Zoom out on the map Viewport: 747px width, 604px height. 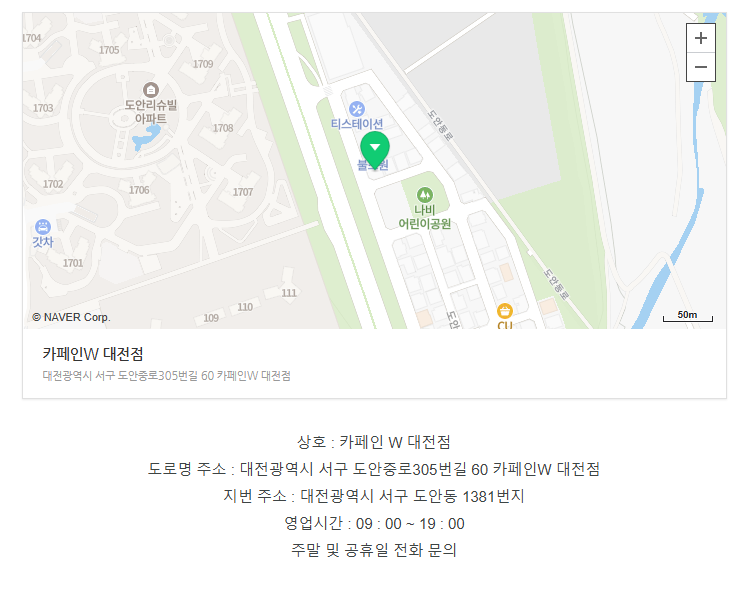tap(700, 67)
